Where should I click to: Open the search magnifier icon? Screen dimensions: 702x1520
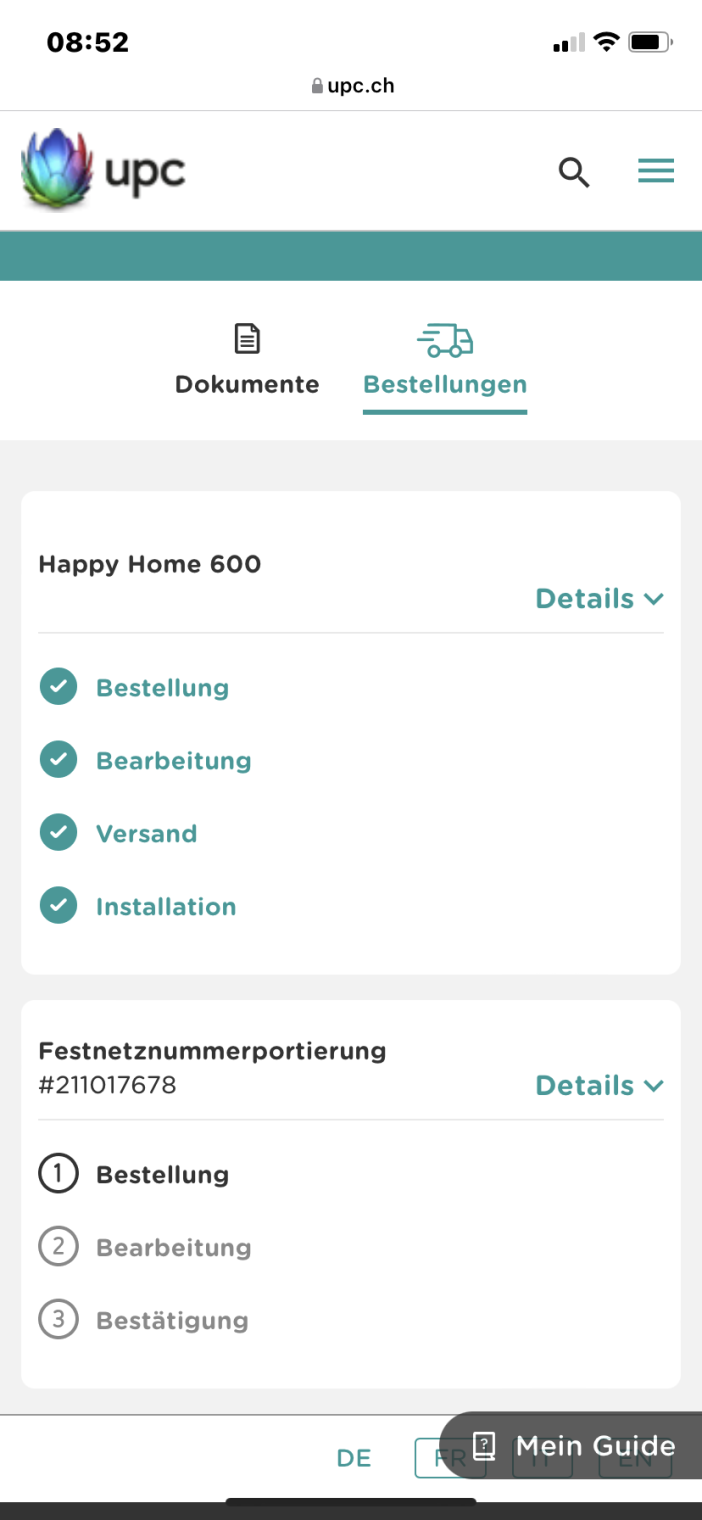[x=574, y=172]
